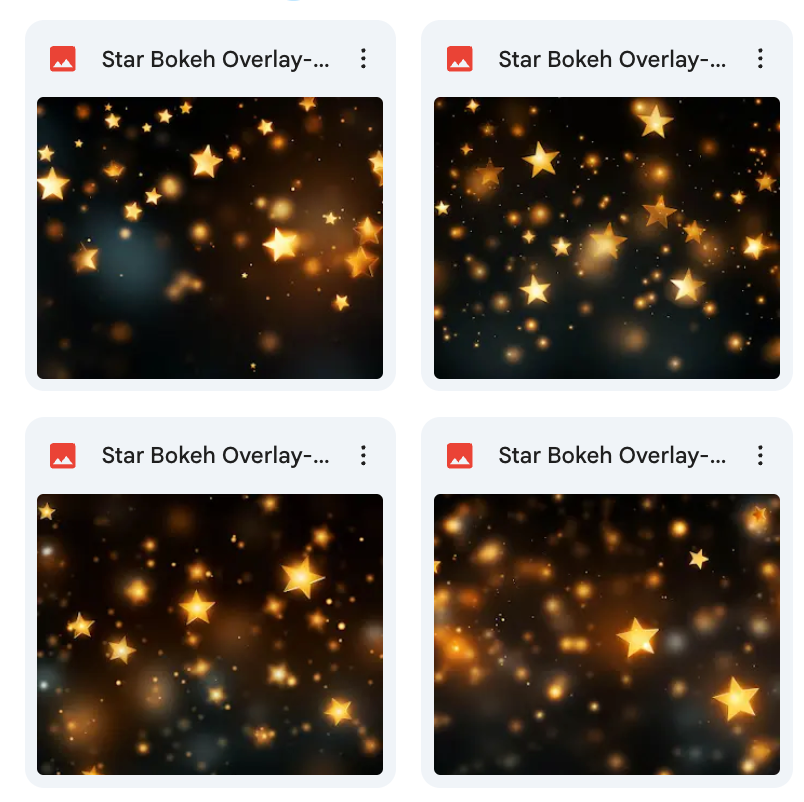Screen dimensions: 804x802
Task: Select the fourth Star Bokeh Overlay image
Action: (x=607, y=634)
